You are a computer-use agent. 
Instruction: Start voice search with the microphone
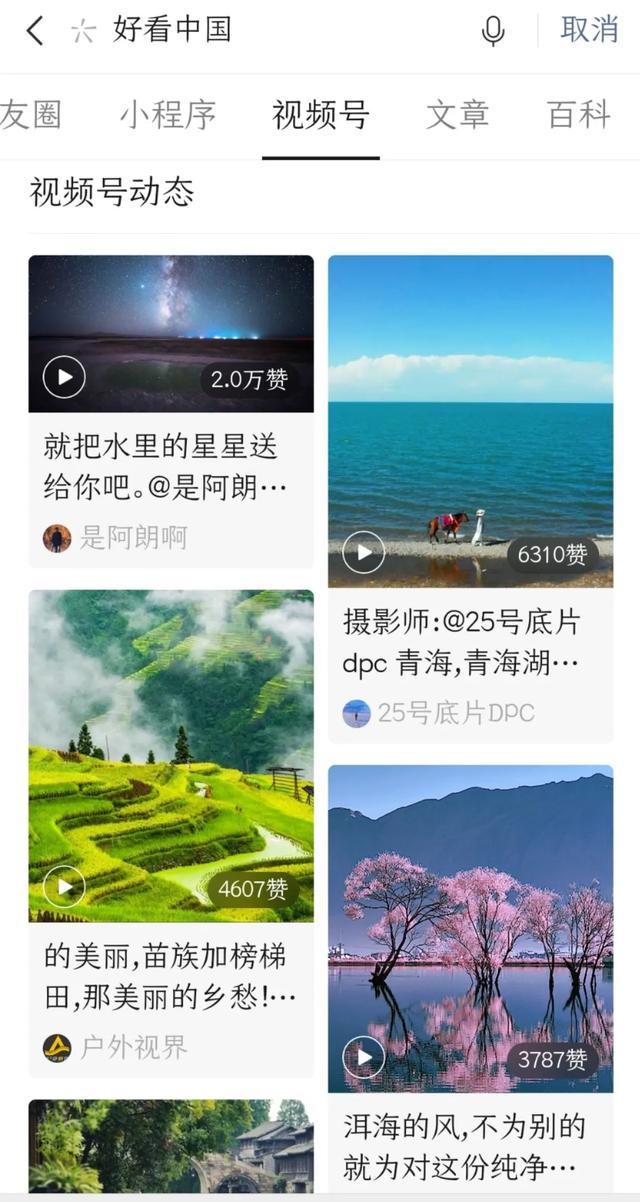(493, 31)
